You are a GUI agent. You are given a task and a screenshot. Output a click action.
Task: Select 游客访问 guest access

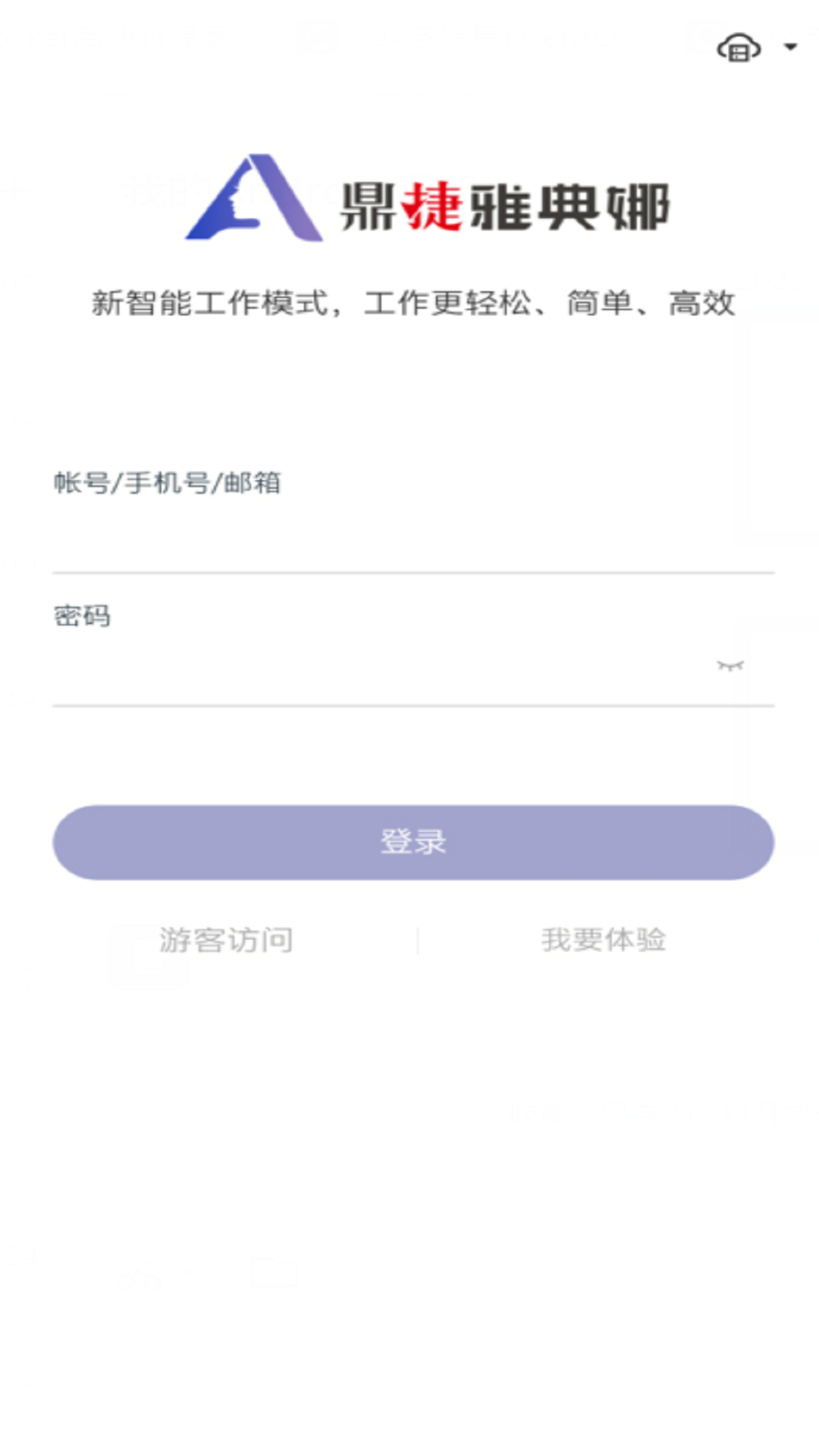click(x=226, y=940)
